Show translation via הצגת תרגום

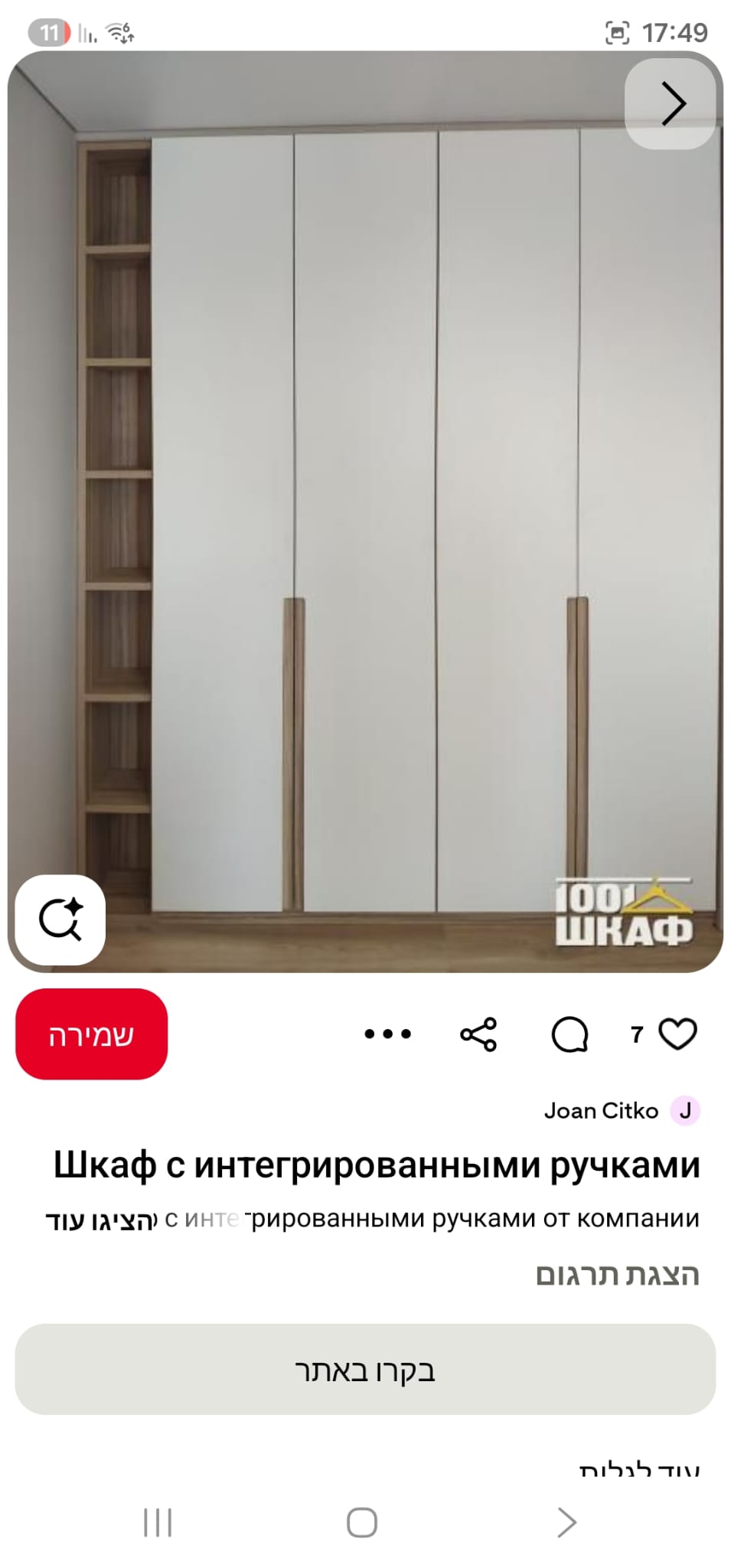617,1275
